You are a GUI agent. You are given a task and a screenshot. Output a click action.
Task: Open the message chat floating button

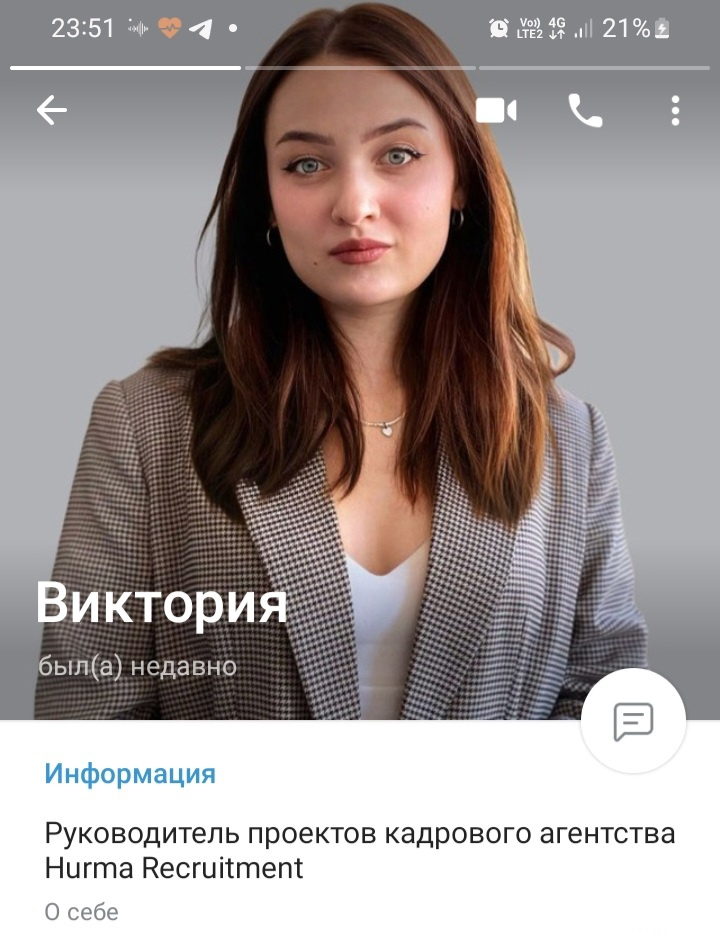pyautogui.click(x=633, y=720)
